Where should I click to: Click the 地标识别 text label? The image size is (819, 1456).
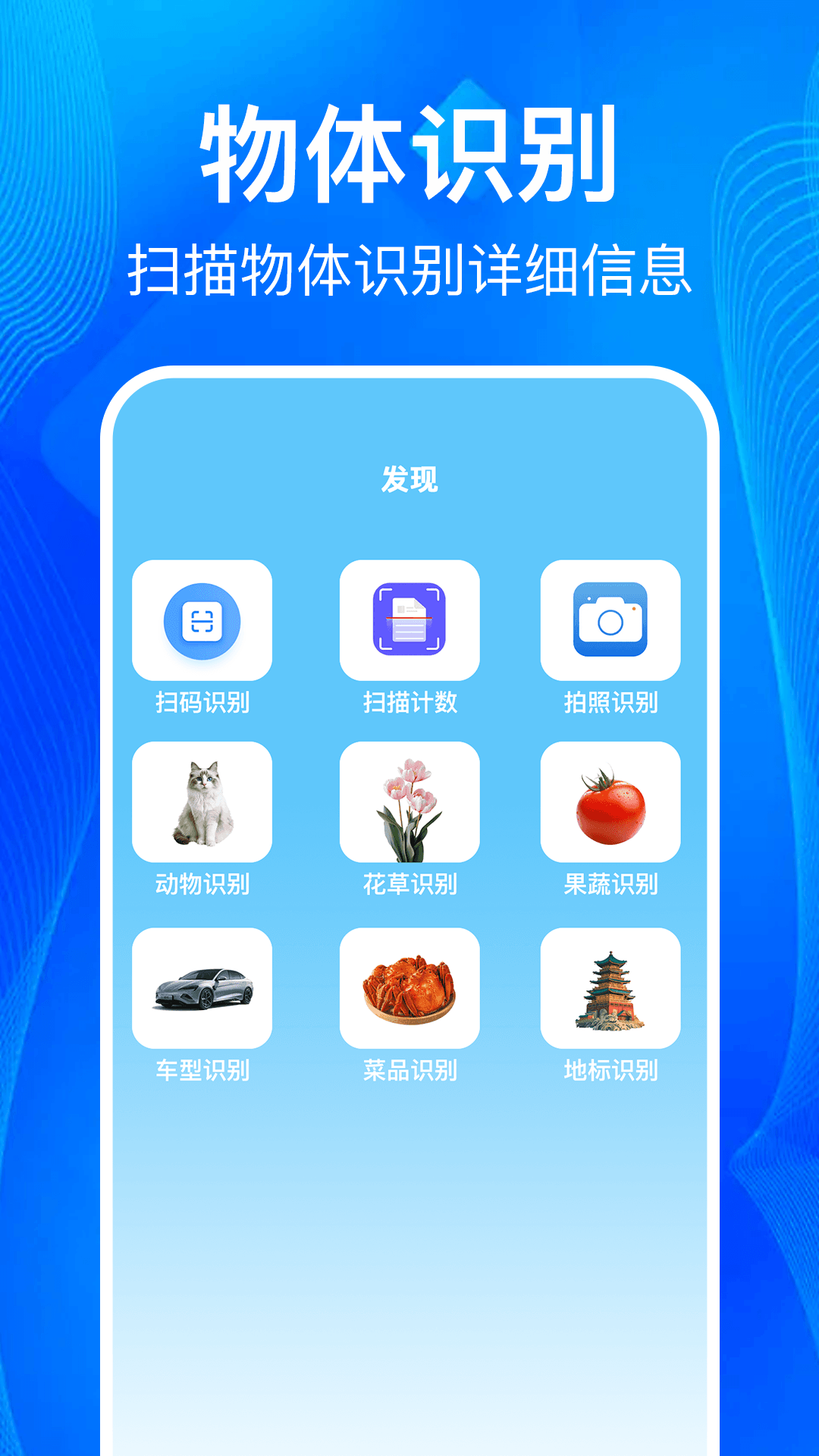(611, 1072)
